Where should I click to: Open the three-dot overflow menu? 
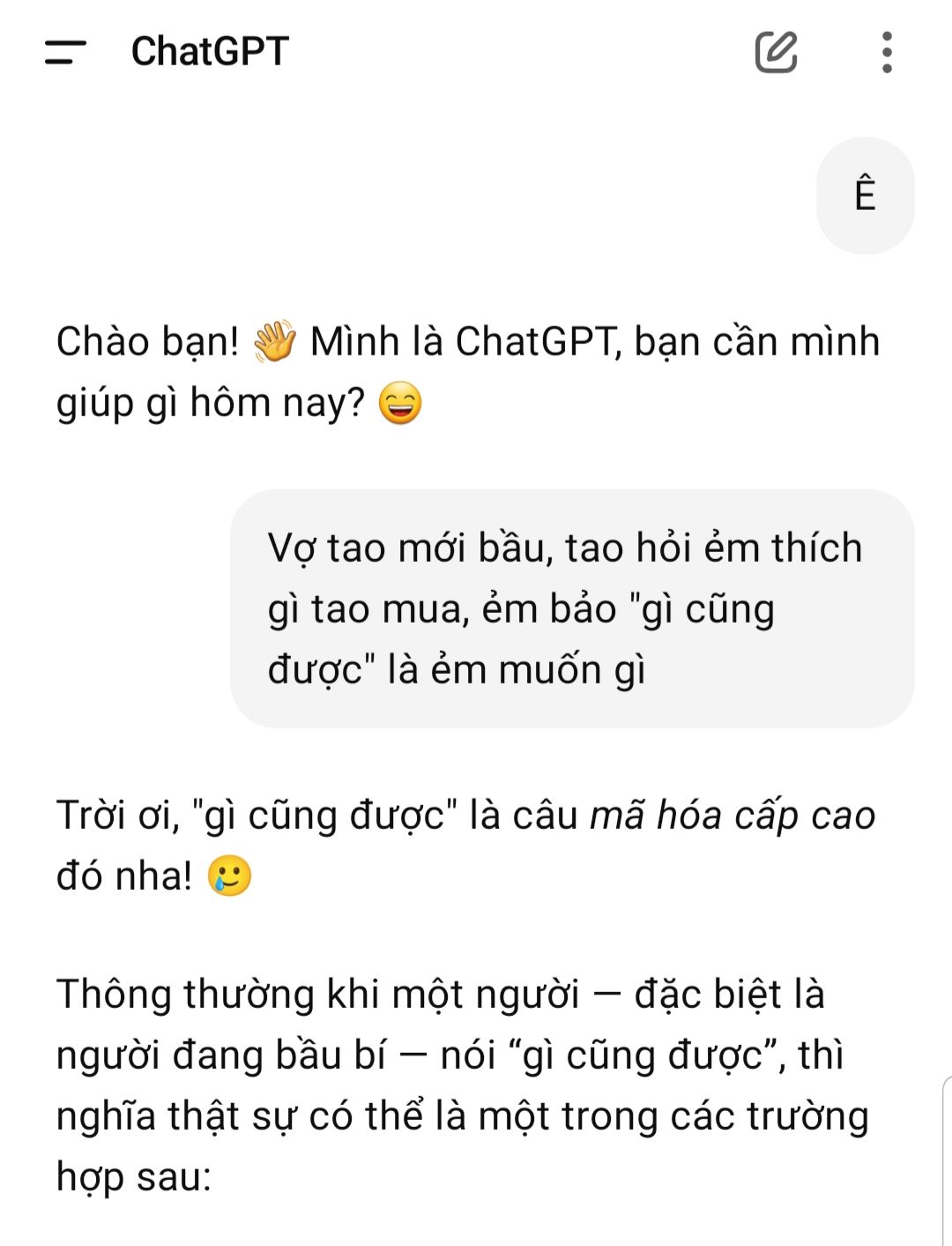pos(887,52)
